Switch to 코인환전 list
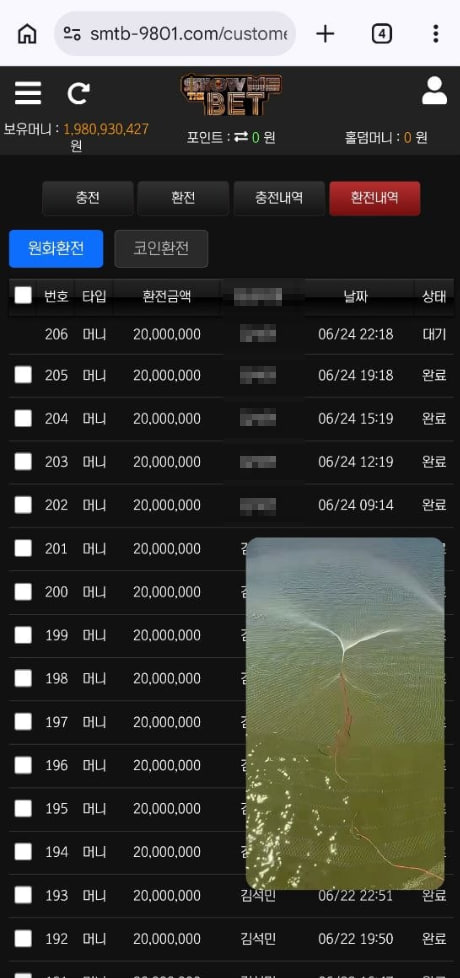 point(161,248)
